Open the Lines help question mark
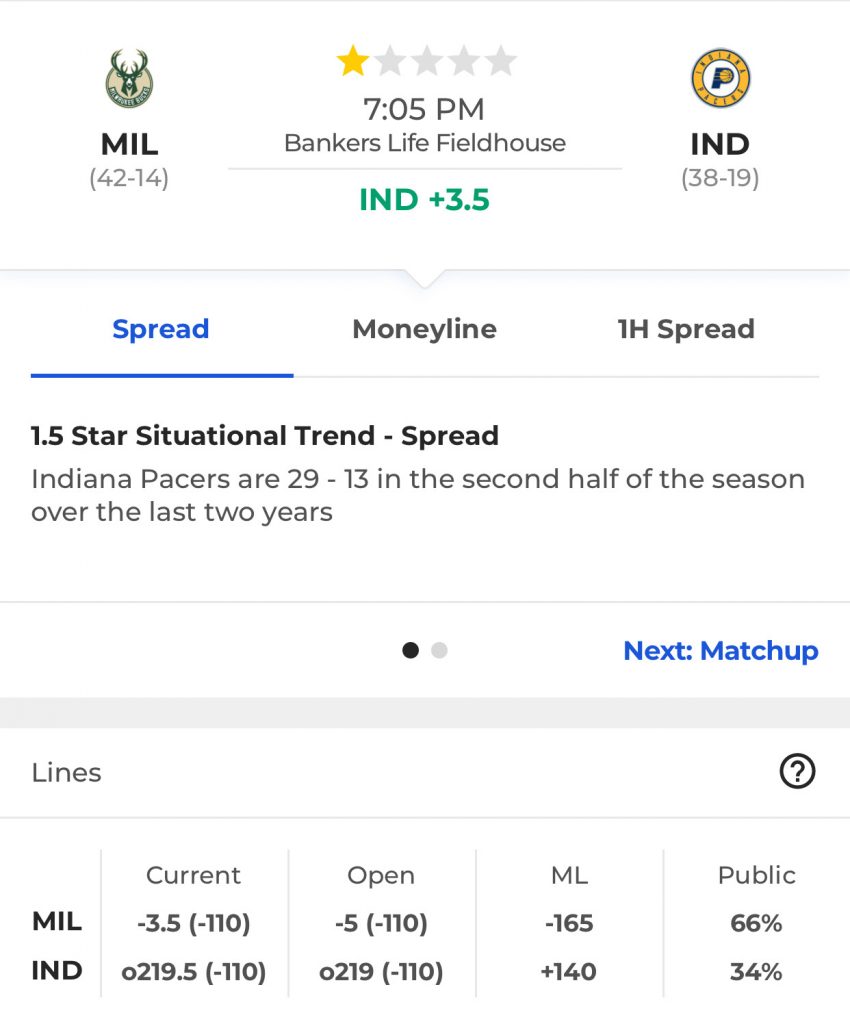 tap(797, 772)
